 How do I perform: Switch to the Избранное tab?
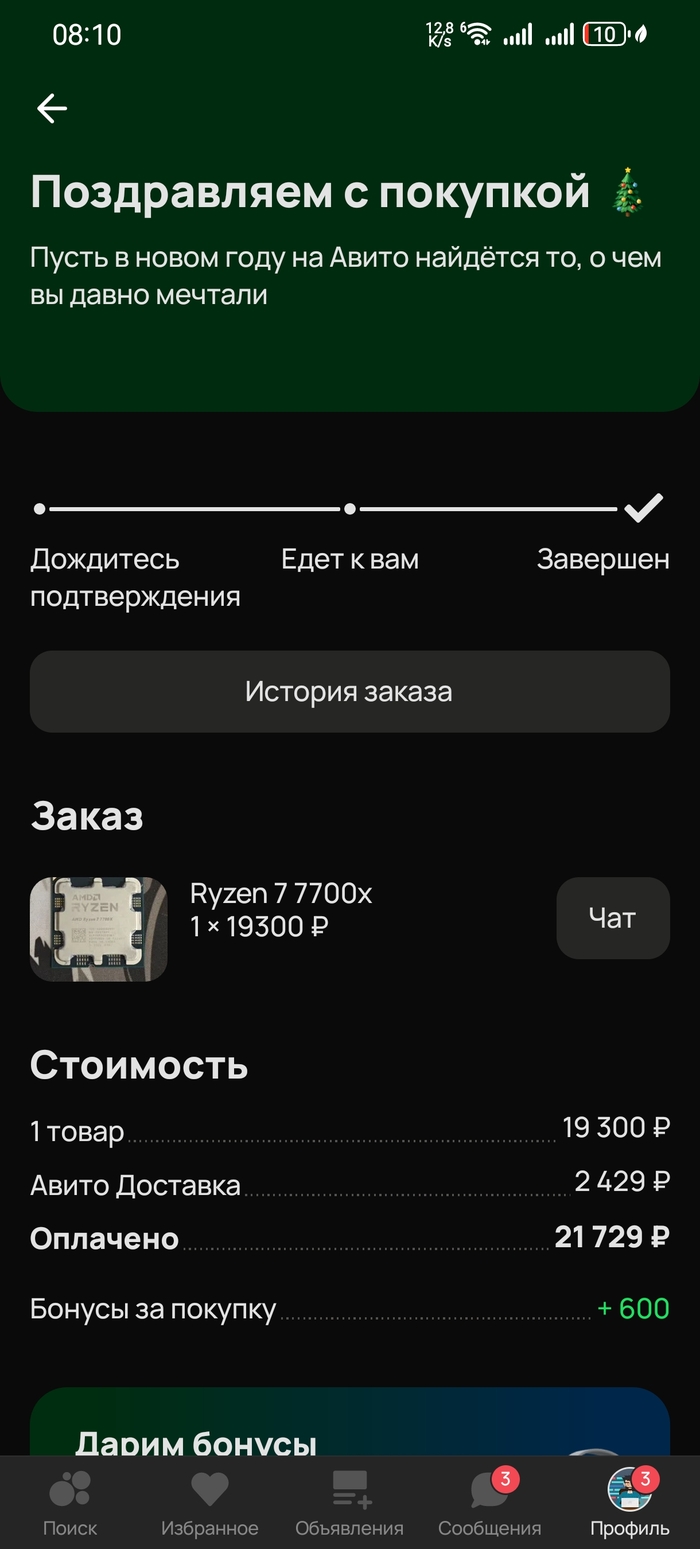click(x=210, y=1503)
